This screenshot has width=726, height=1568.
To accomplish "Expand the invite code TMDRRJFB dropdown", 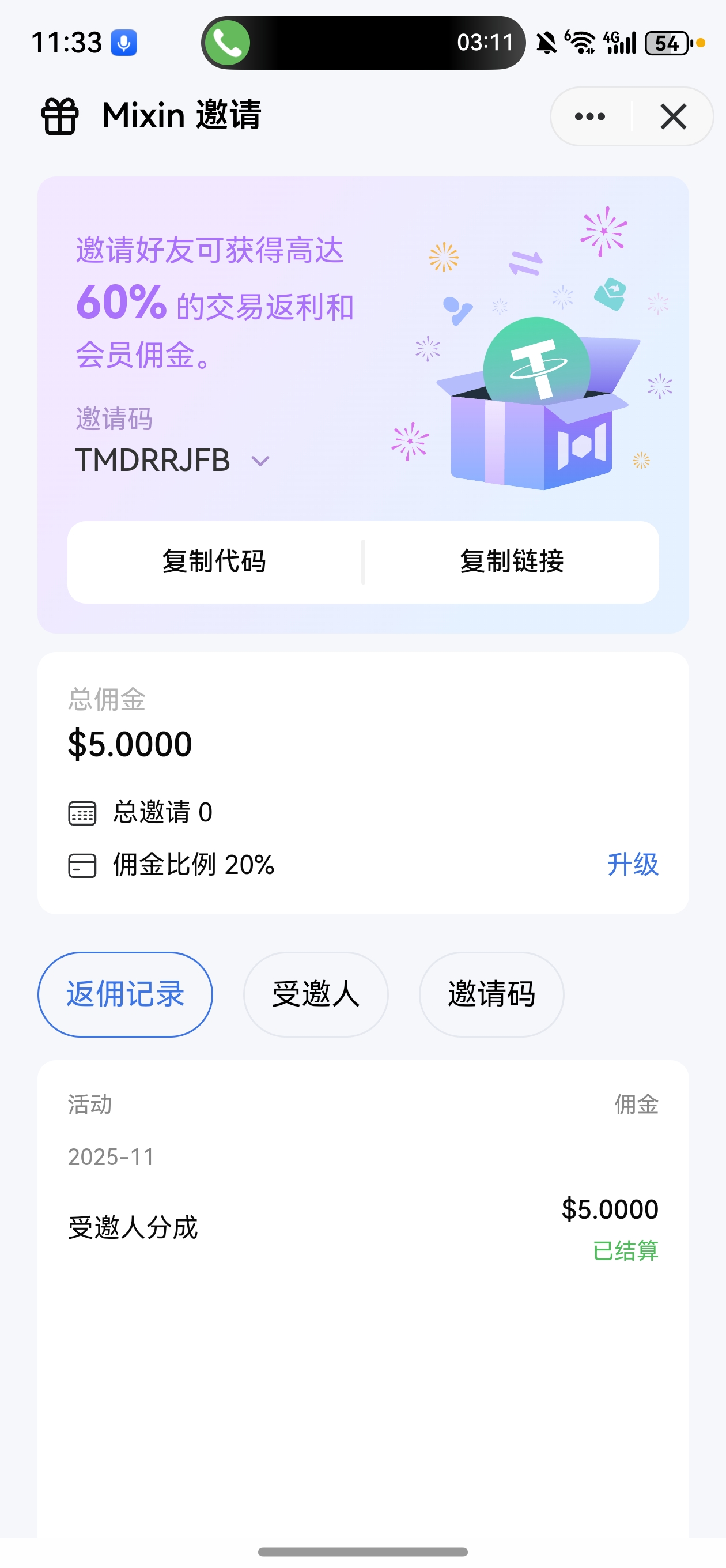I will [260, 461].
